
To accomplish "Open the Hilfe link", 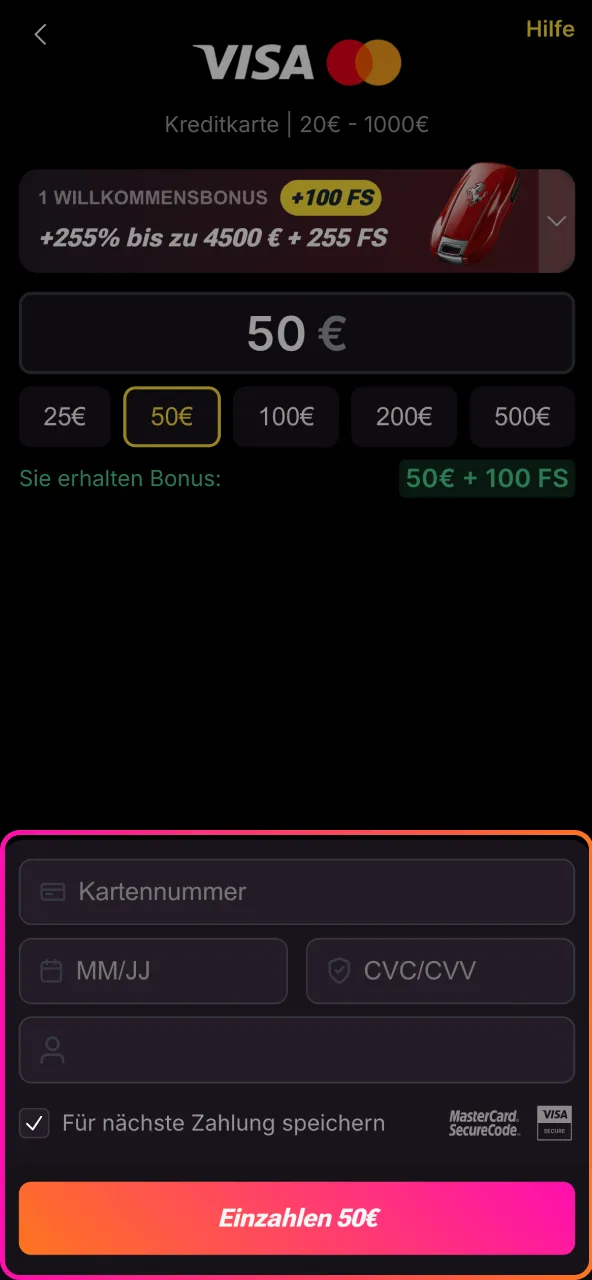I will tap(550, 29).
